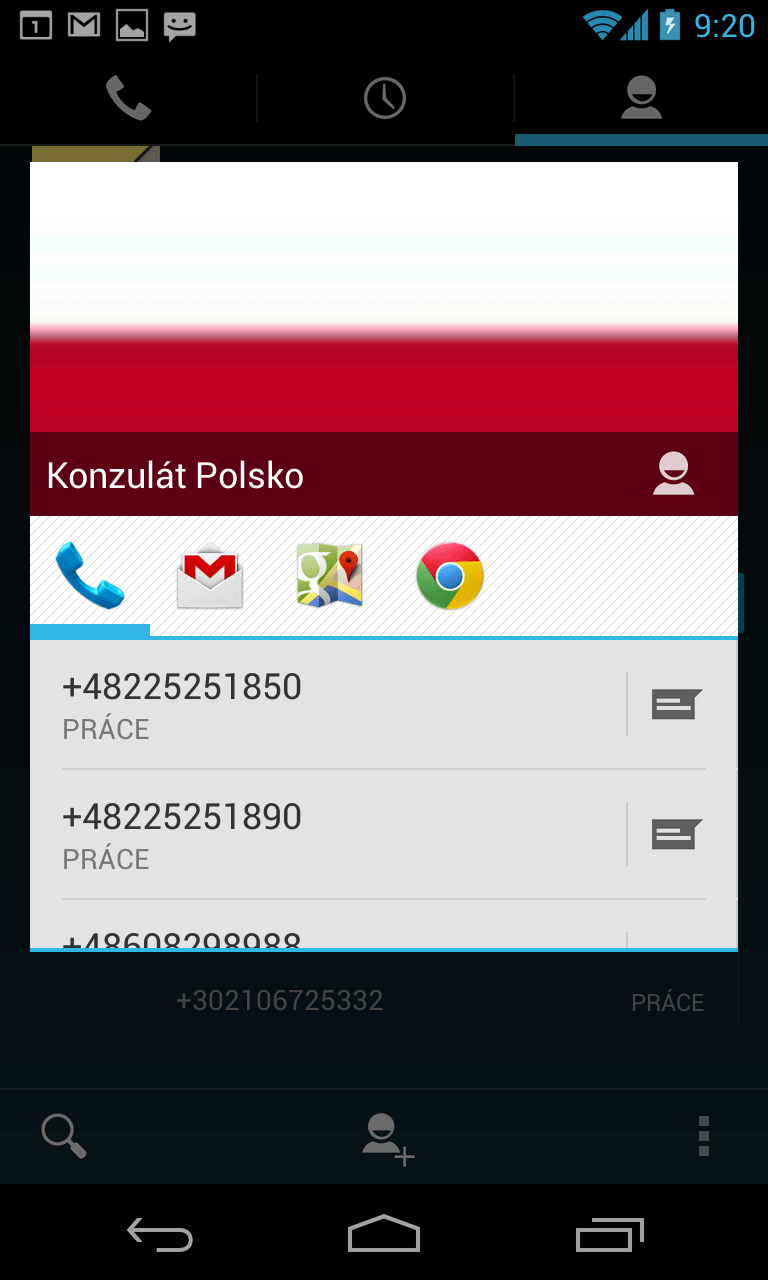Select the Gmail action in quick contact

tap(210, 576)
